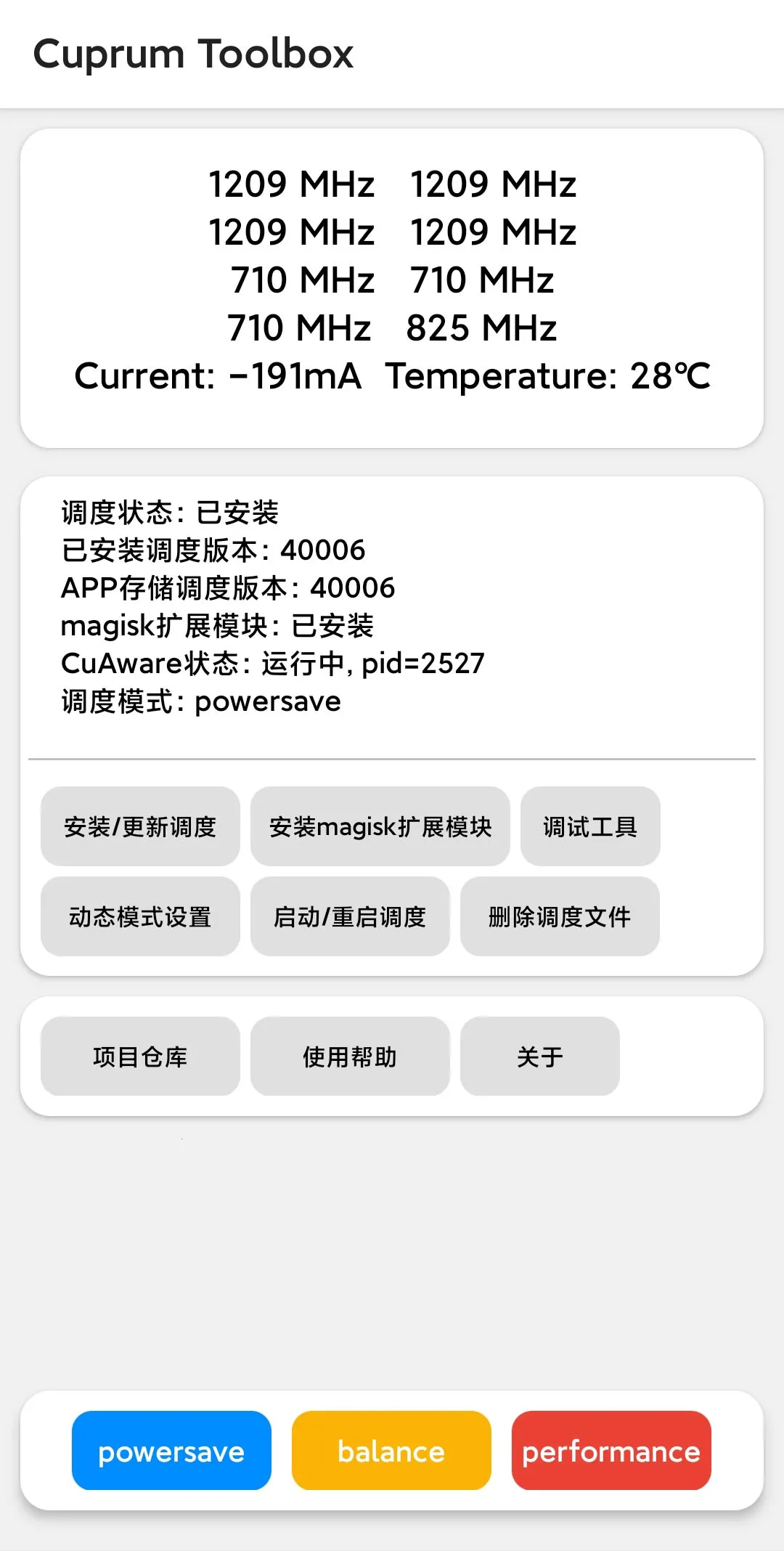Click 删除调度文件 to delete scheduler files
This screenshot has width=784, height=1551.
560,916
